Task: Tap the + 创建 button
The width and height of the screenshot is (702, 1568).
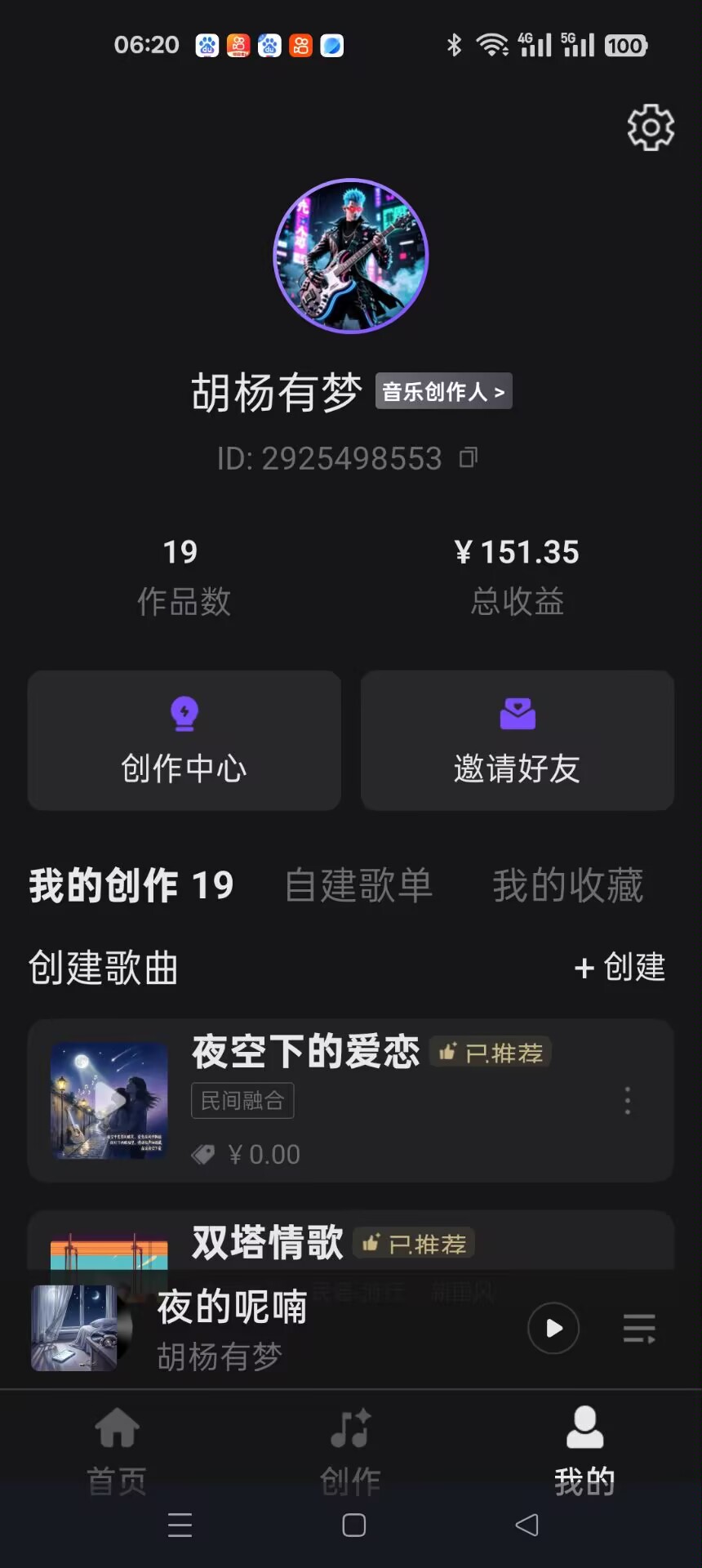Action: click(x=620, y=968)
